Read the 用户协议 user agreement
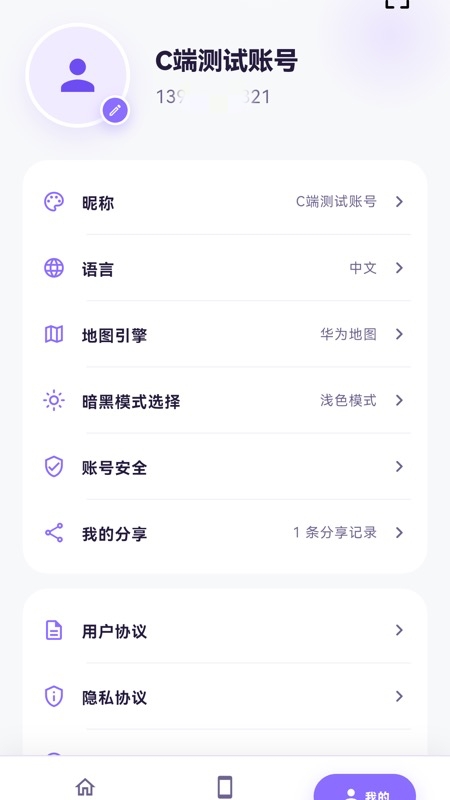This screenshot has height=800, width=450. coord(224,631)
